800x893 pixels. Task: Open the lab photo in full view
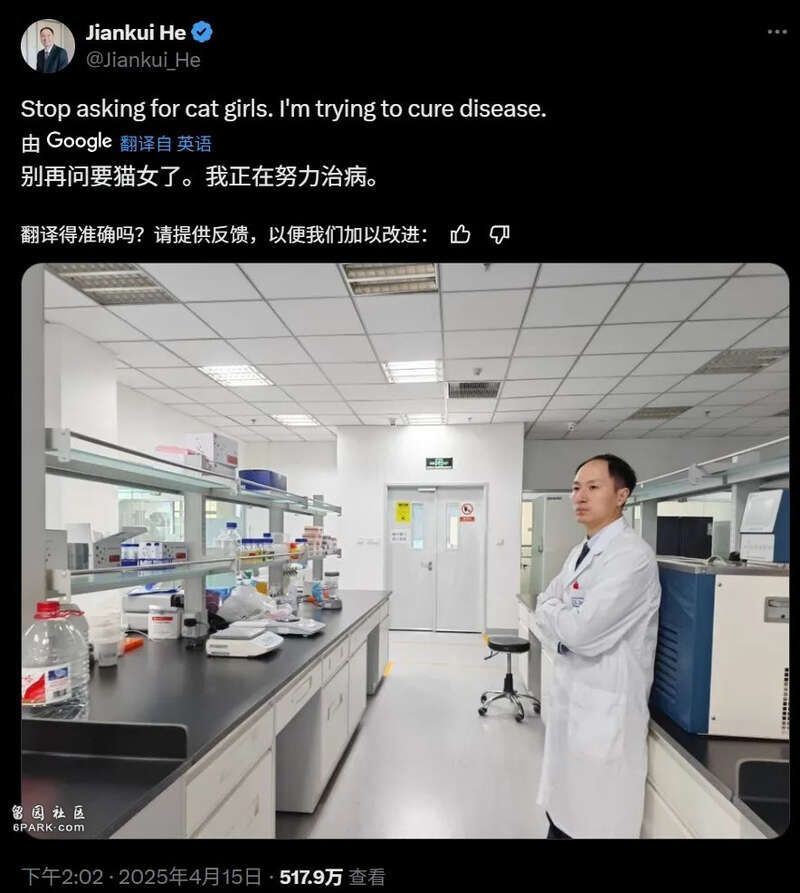(x=405, y=550)
